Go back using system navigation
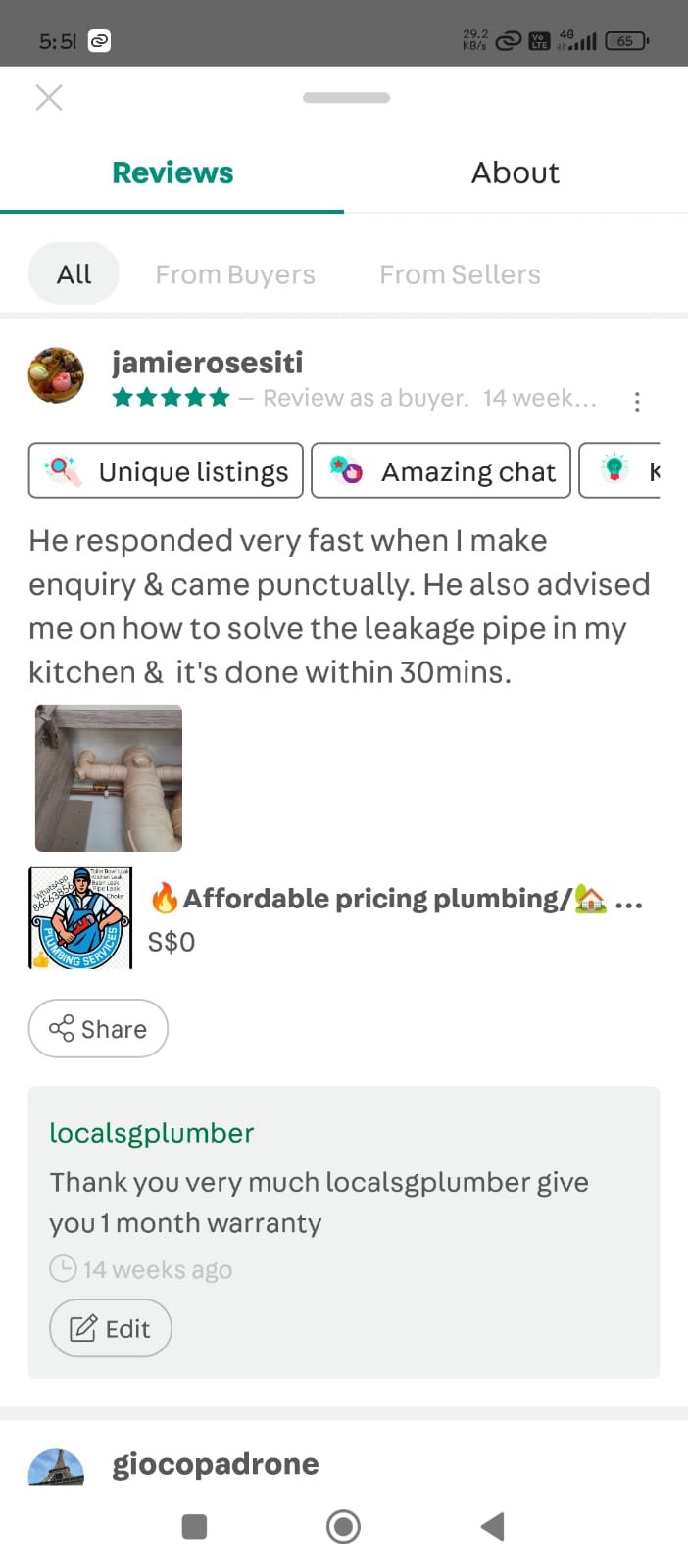The image size is (688, 1568). (492, 1526)
